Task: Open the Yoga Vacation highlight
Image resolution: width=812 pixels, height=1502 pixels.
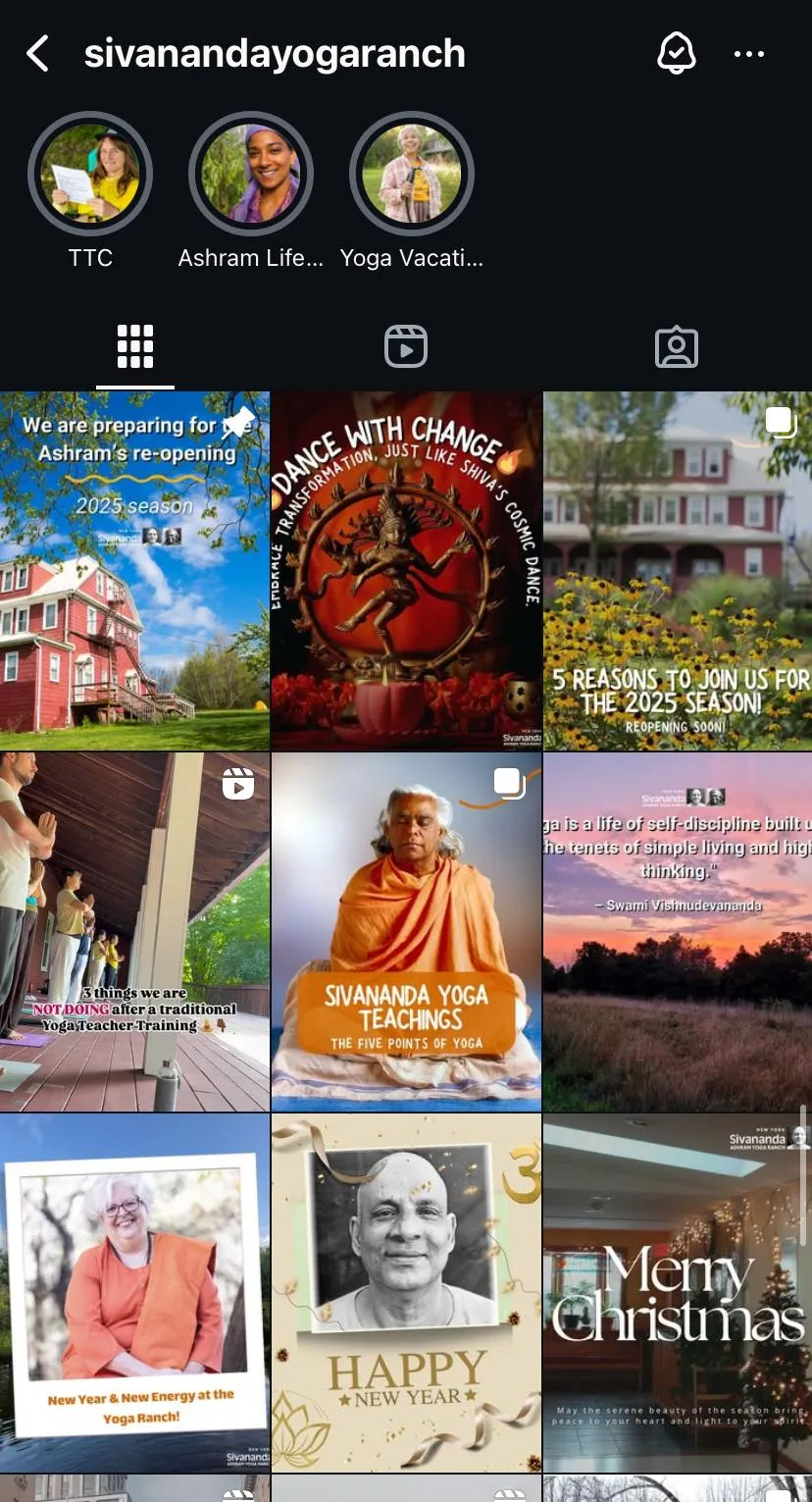Action: click(412, 174)
